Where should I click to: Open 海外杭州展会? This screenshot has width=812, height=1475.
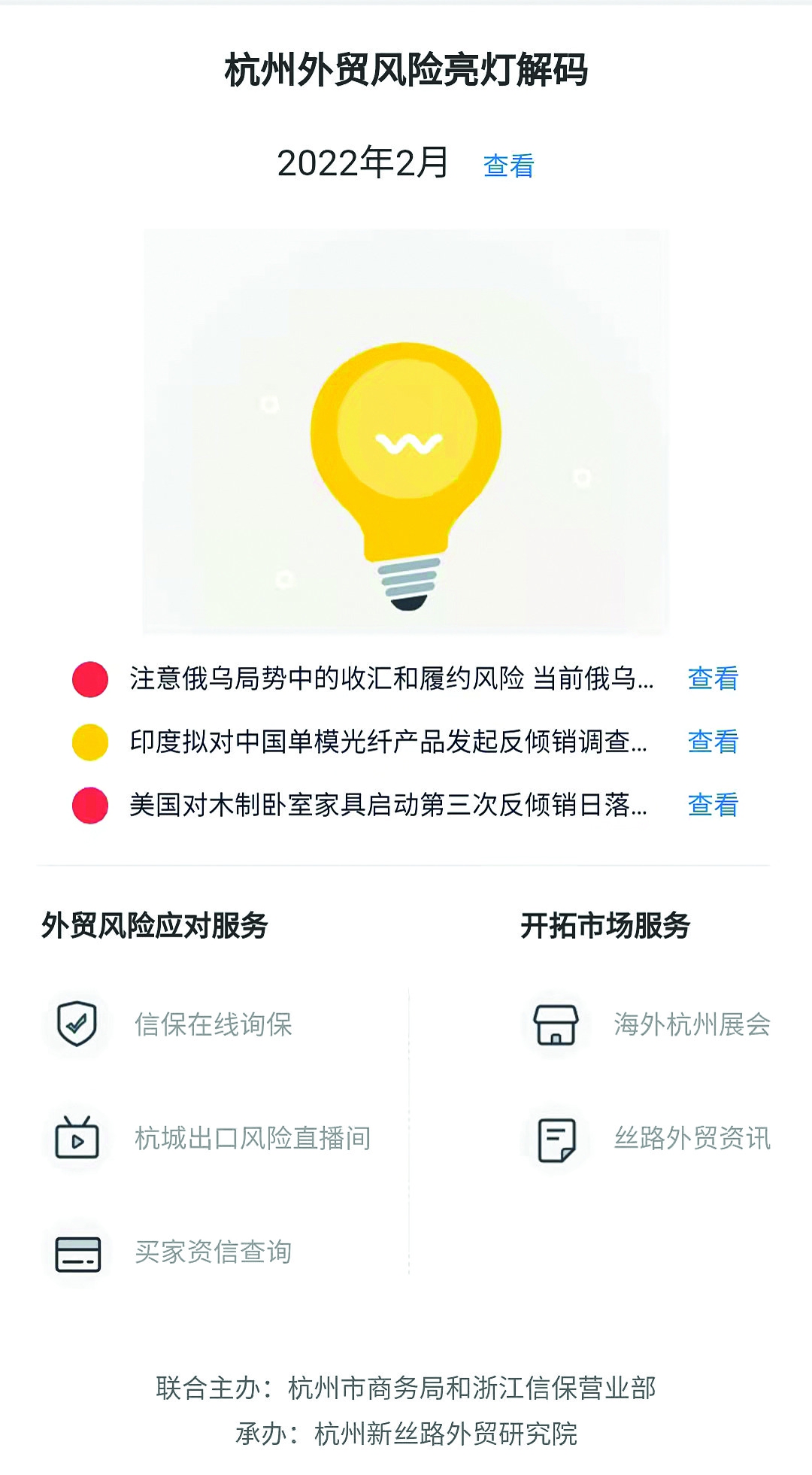[x=691, y=1024]
